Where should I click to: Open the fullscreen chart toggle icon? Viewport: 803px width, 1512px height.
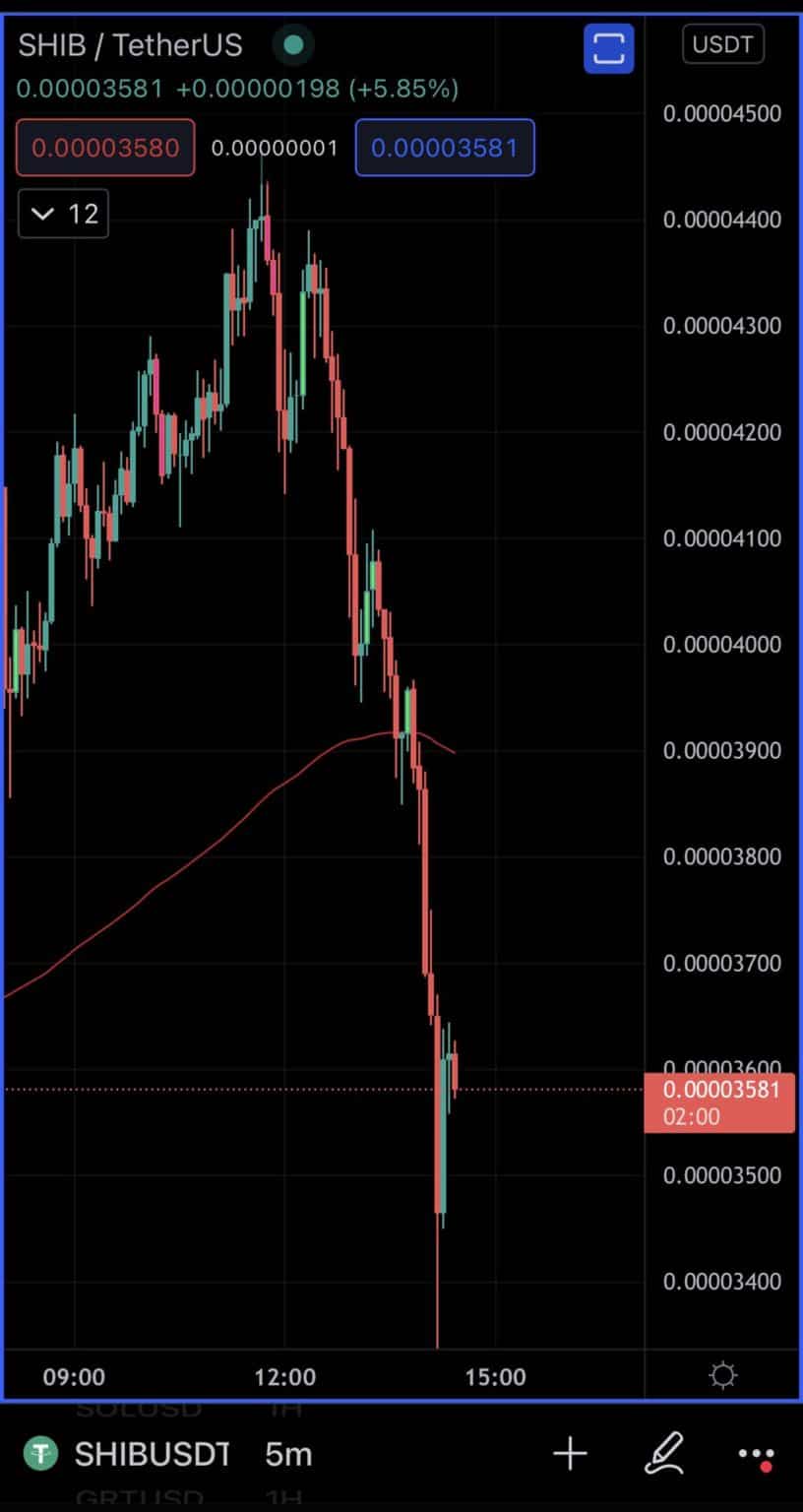point(609,47)
